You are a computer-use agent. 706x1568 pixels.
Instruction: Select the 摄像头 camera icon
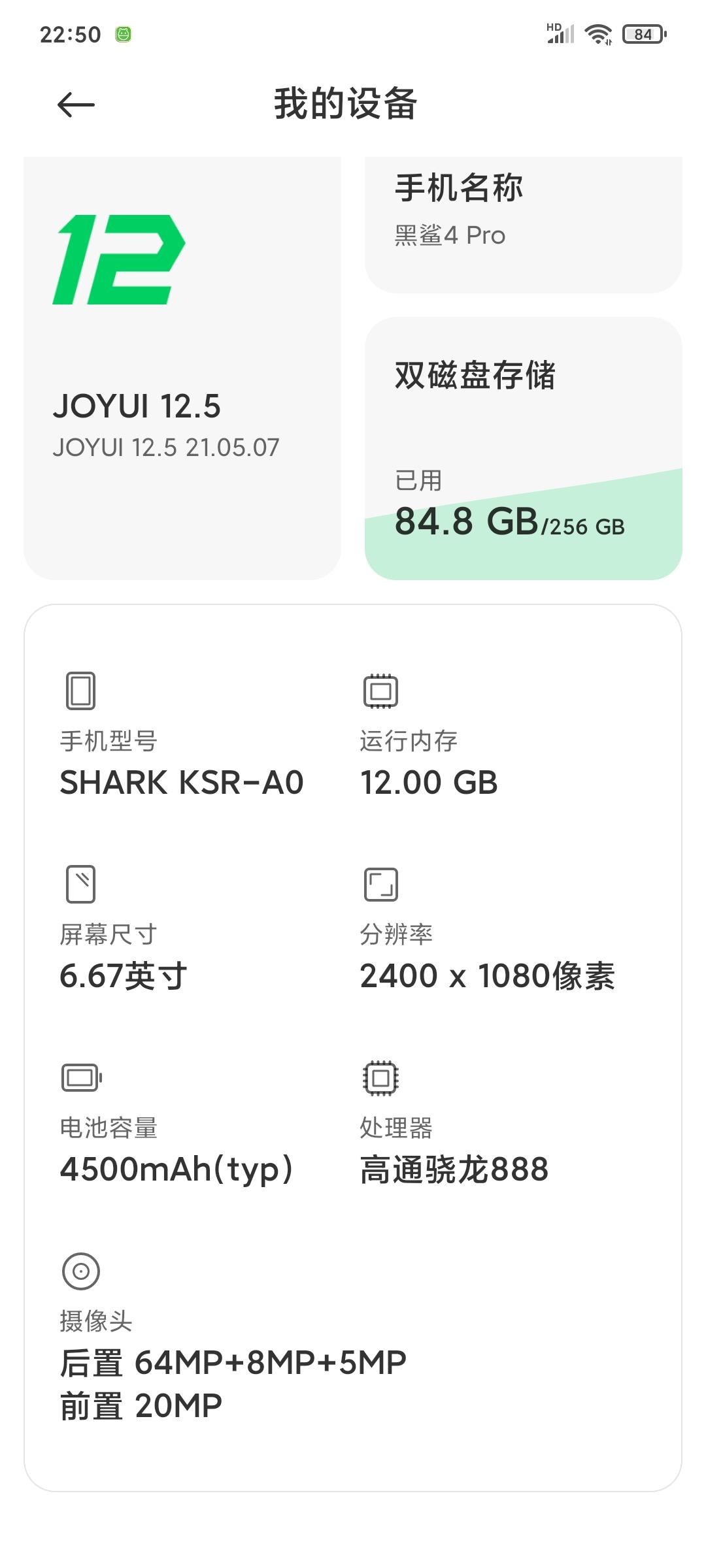point(80,1270)
